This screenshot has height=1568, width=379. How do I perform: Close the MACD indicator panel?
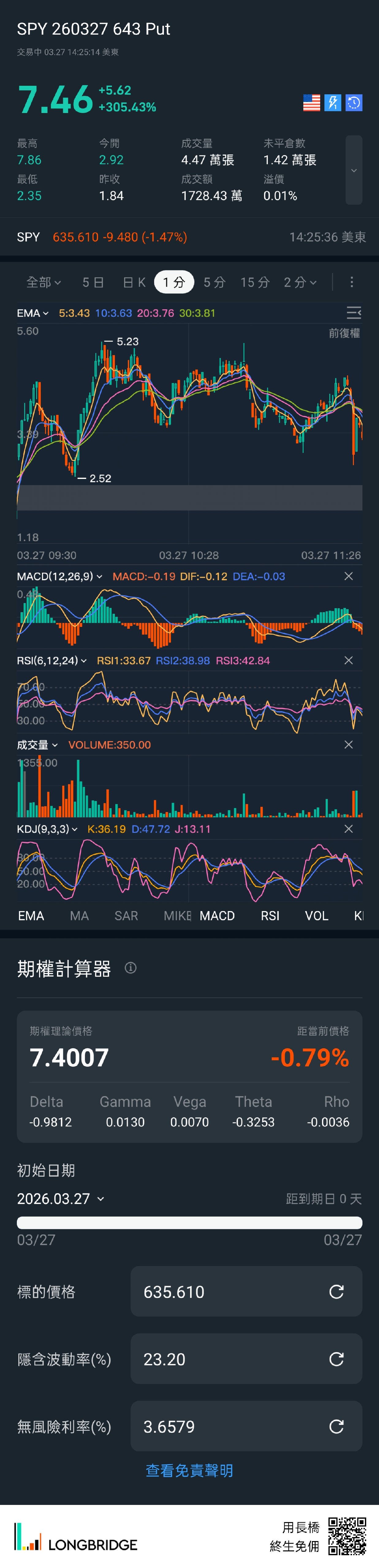pyautogui.click(x=349, y=576)
